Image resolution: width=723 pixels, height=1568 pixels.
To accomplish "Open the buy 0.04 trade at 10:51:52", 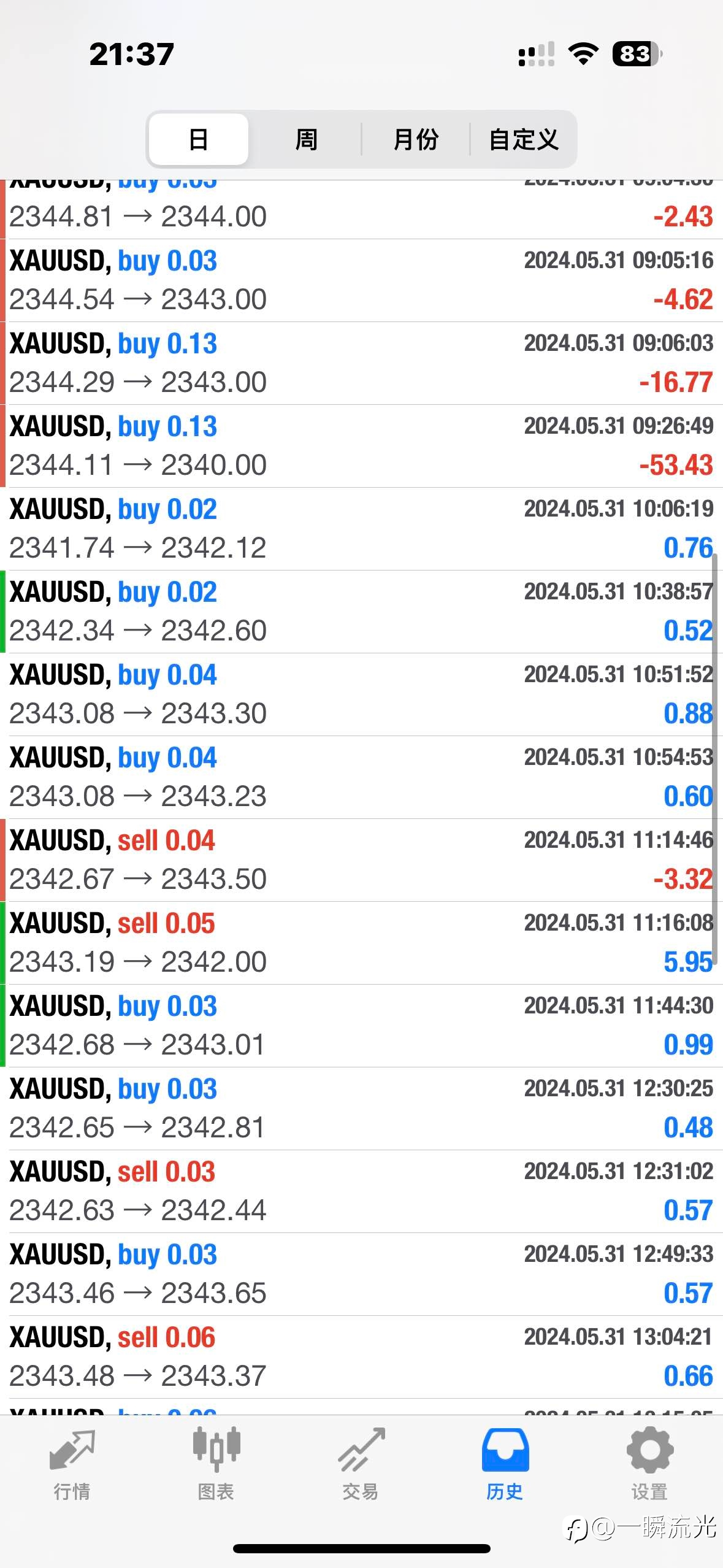I will click(361, 694).
